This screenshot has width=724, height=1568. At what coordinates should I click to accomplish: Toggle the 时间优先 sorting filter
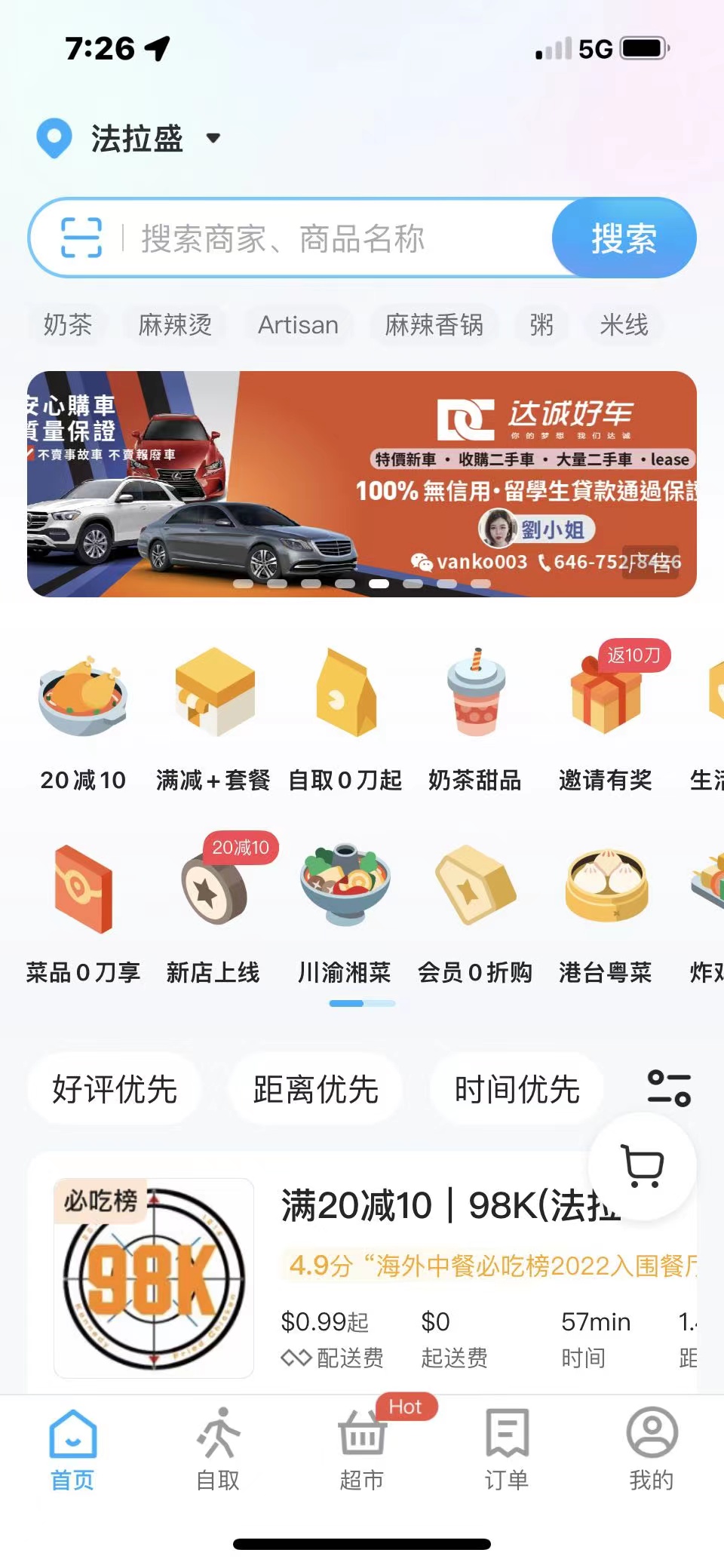pyautogui.click(x=516, y=1088)
